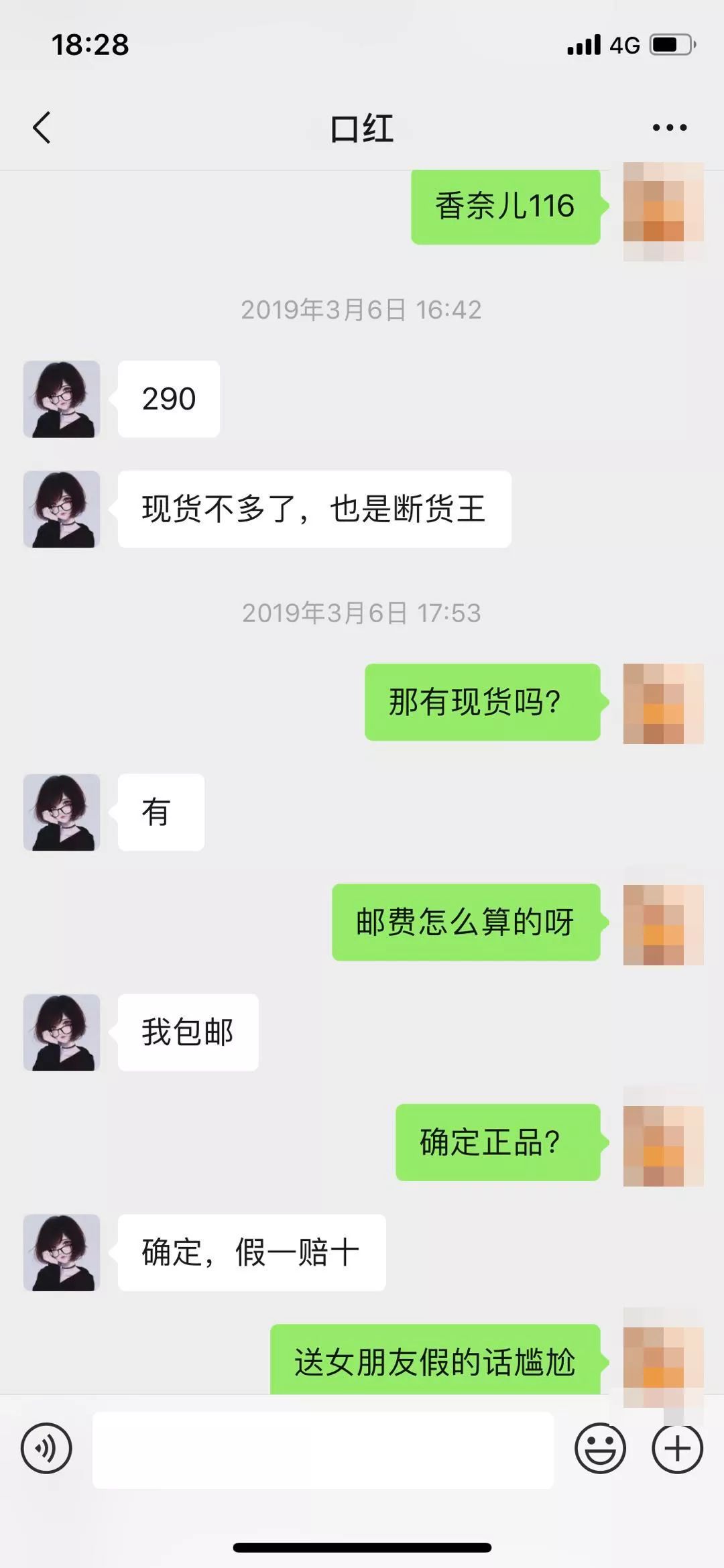The image size is (724, 1568).
Task: Tap the timestamp 2019年3月6日 16:42
Action: [x=362, y=309]
